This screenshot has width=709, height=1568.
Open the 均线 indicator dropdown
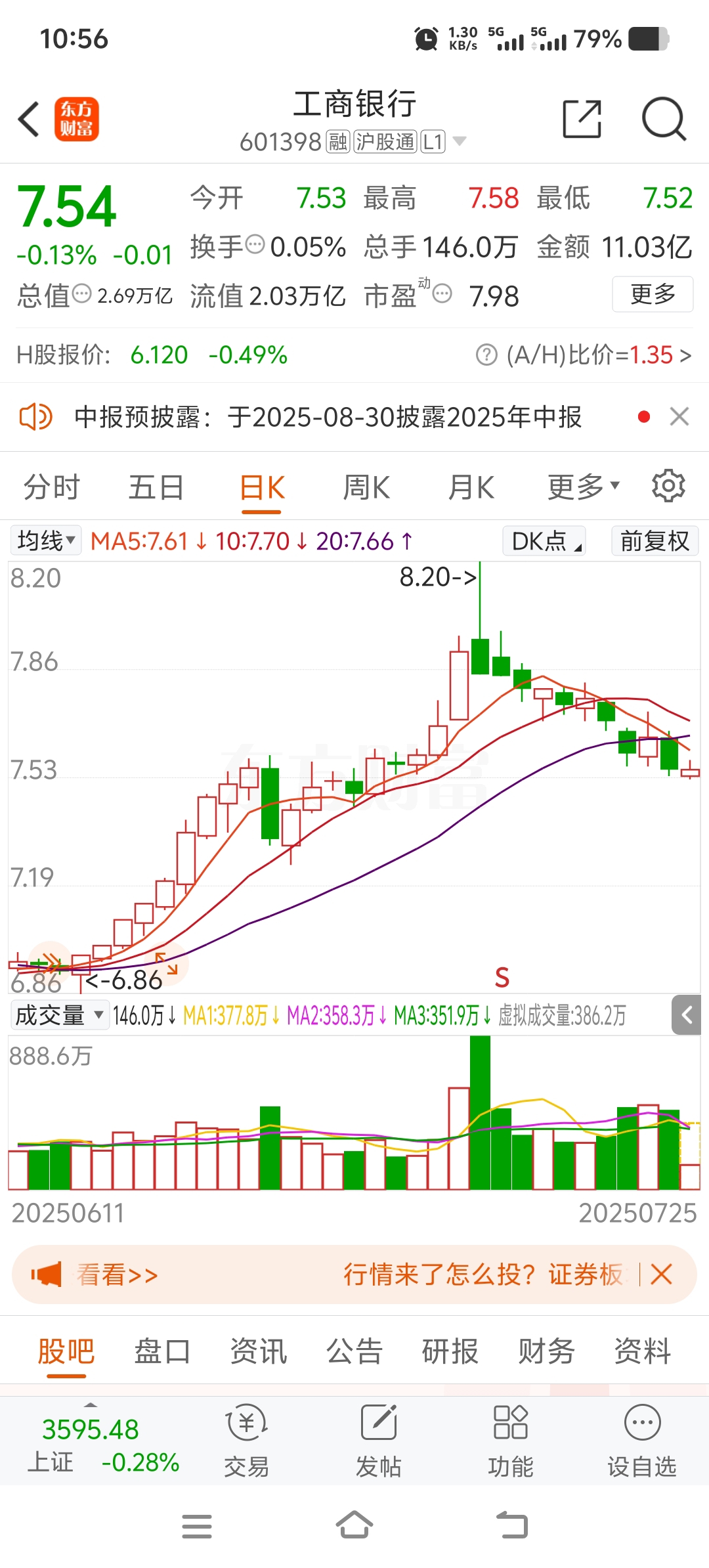coord(46,541)
